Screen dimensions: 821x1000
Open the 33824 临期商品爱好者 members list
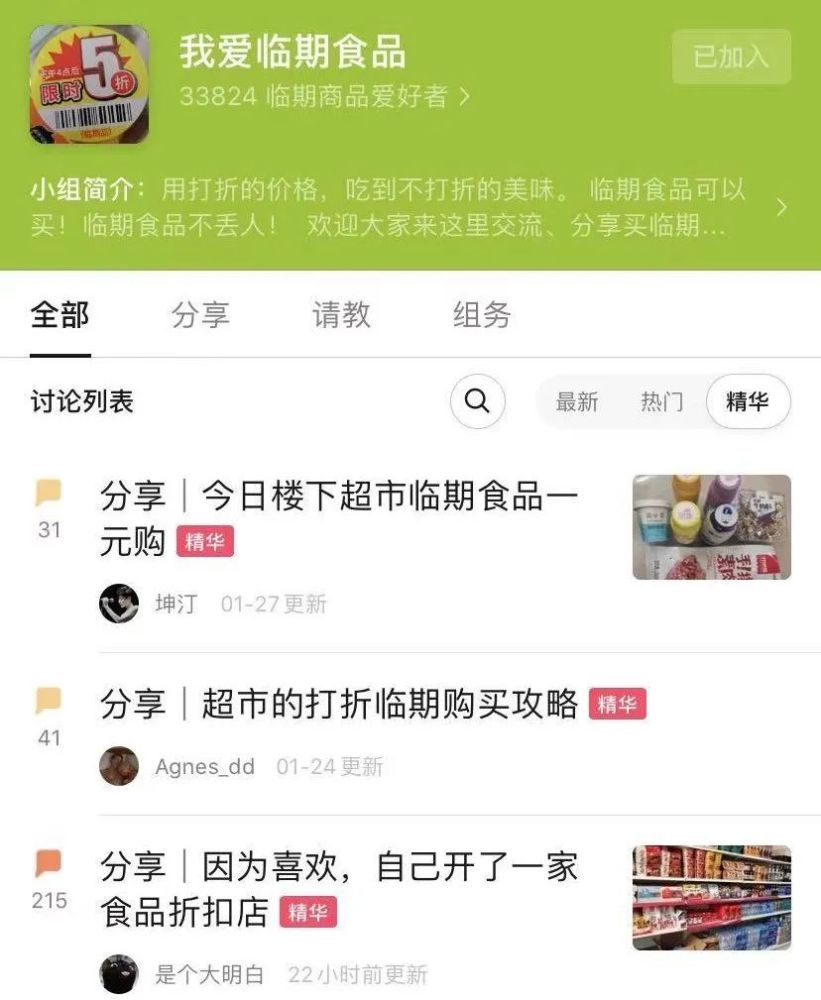coord(324,97)
